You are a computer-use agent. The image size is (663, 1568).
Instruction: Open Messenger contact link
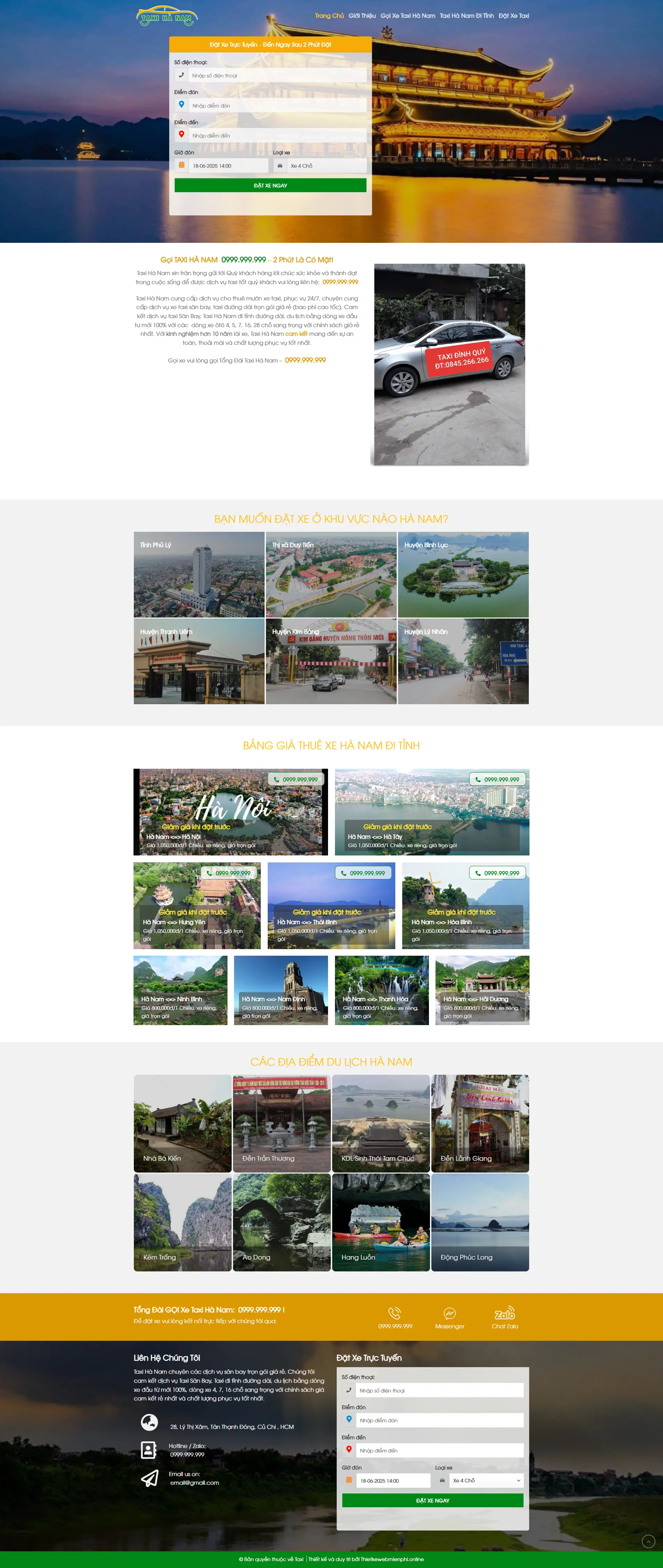pyautogui.click(x=449, y=1318)
